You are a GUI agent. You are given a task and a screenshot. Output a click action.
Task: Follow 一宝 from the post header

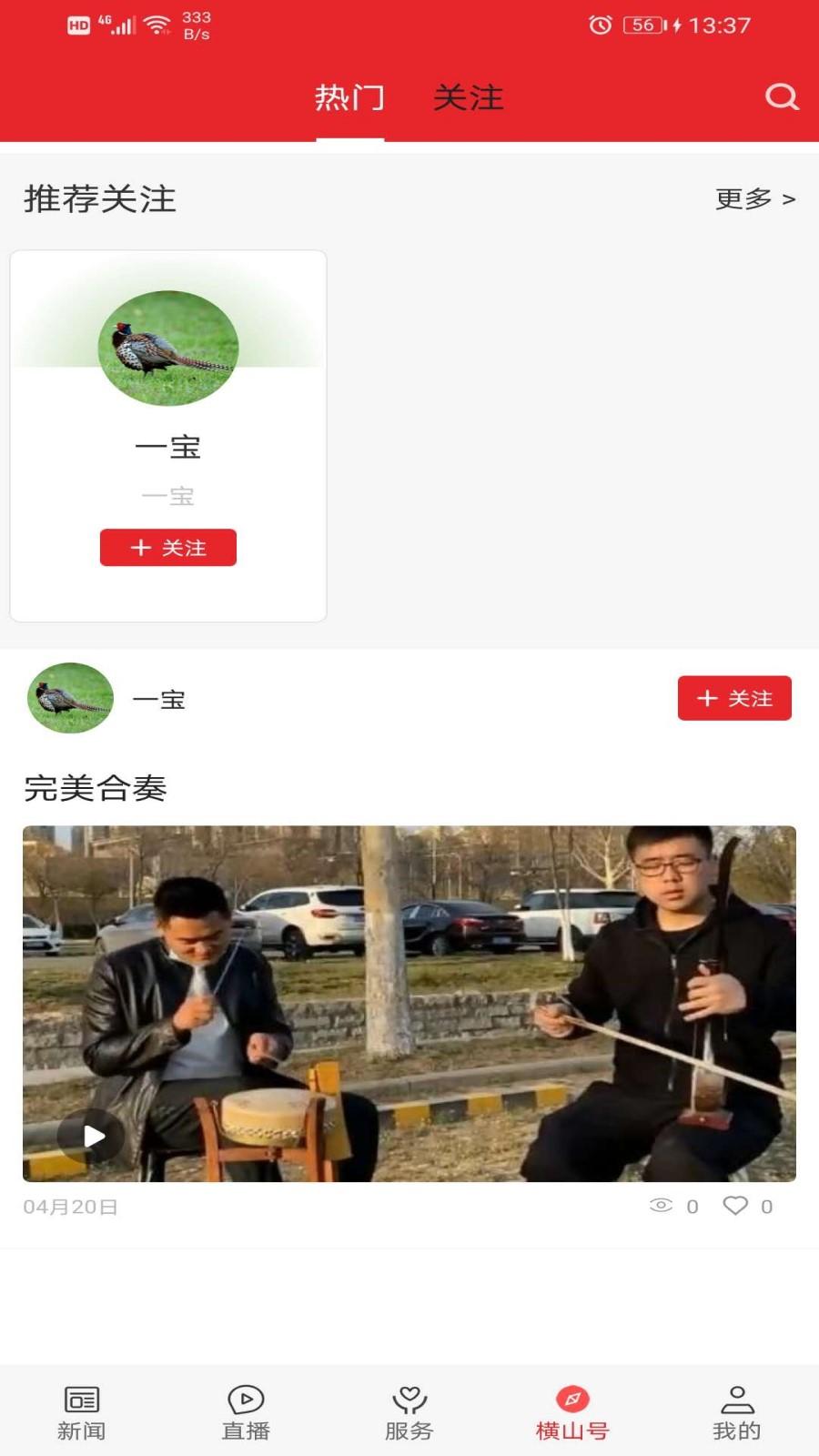(734, 698)
